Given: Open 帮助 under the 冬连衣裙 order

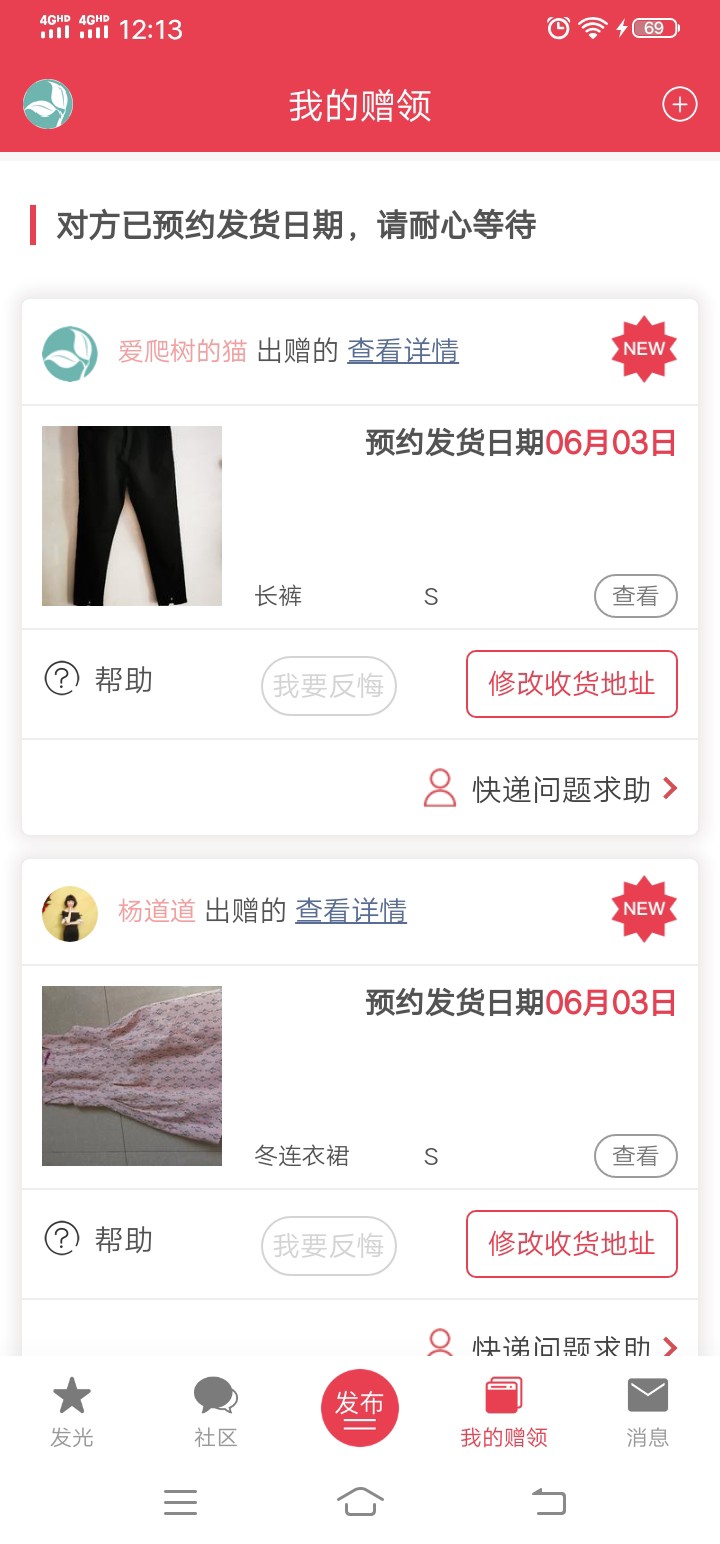Looking at the screenshot, I should click(x=99, y=1240).
